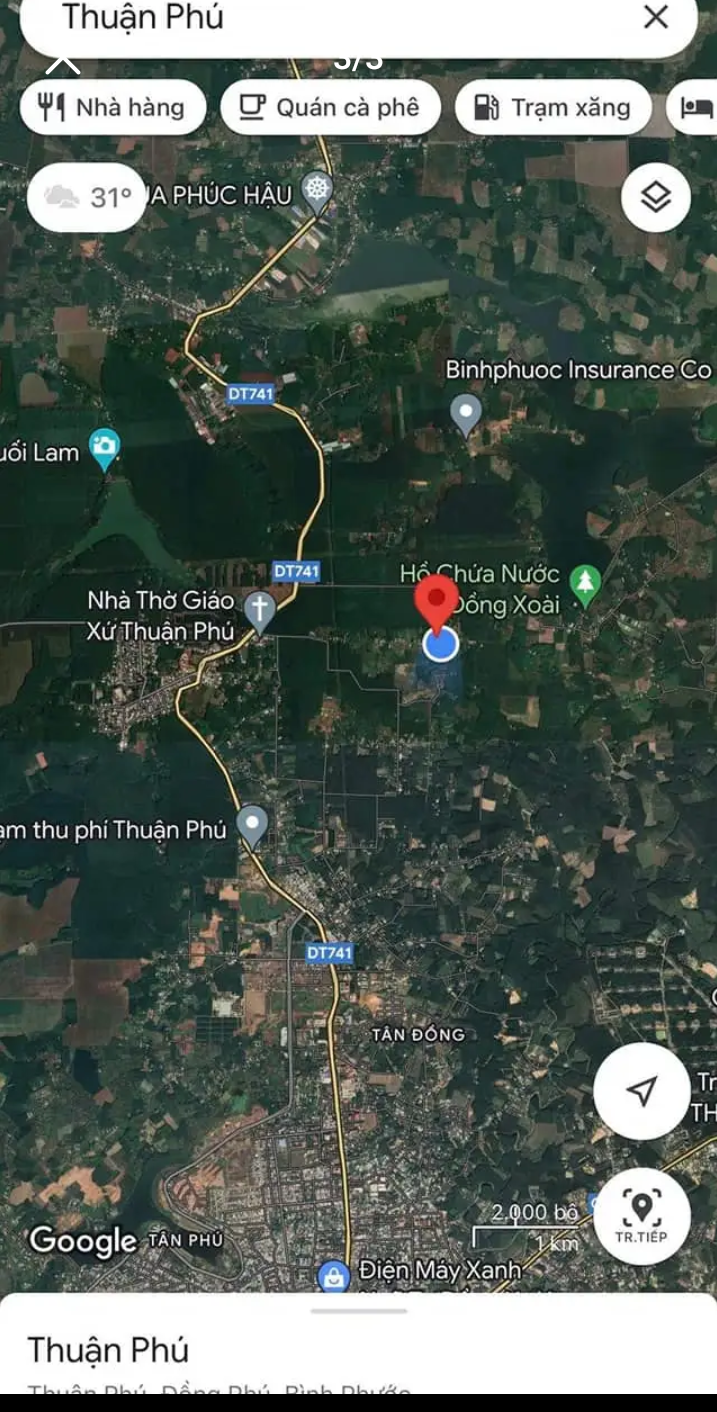
Task: Clear the Thuận Phú search text
Action: [655, 17]
